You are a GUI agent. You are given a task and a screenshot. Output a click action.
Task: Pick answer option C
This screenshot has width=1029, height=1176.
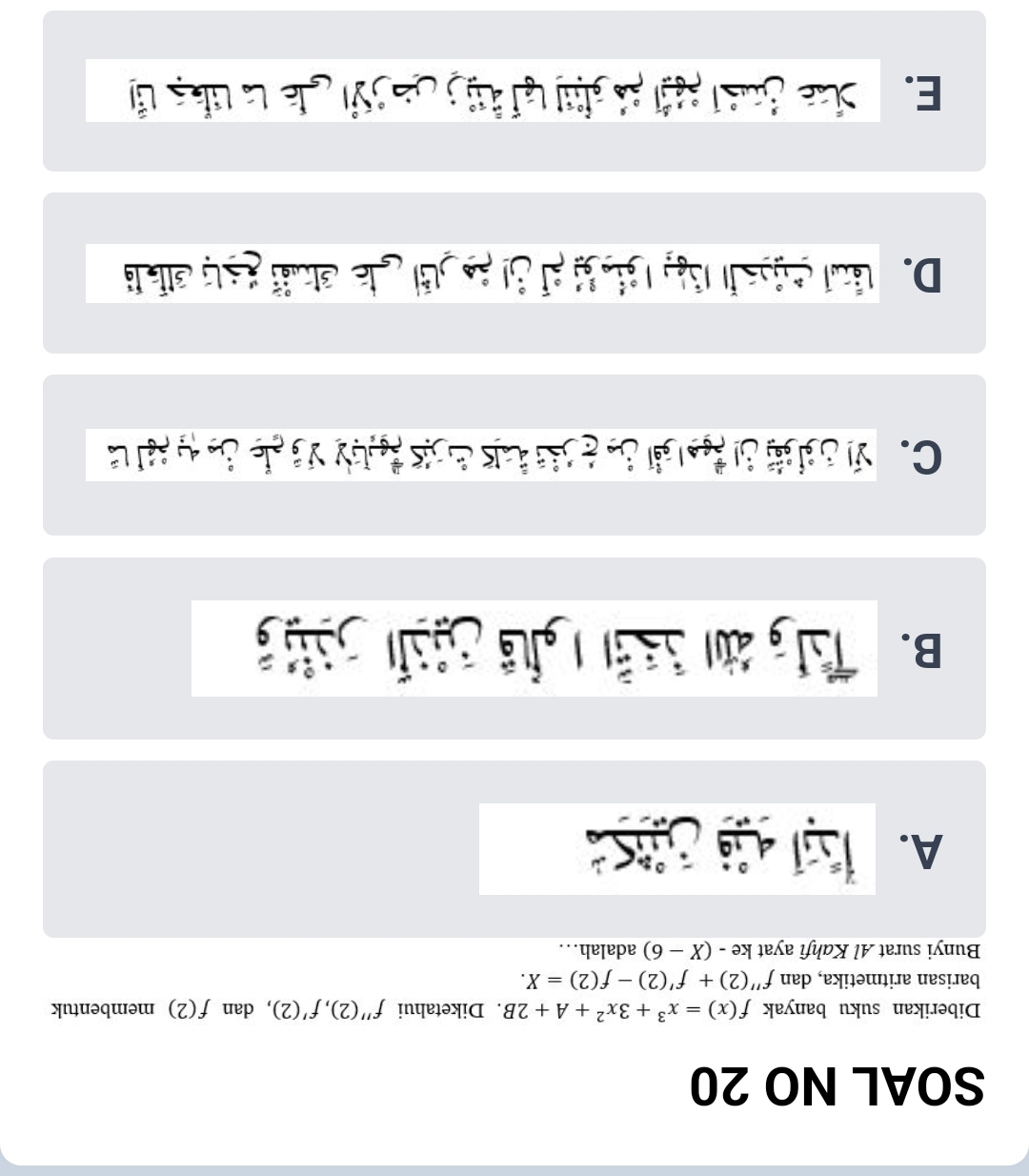point(514,455)
